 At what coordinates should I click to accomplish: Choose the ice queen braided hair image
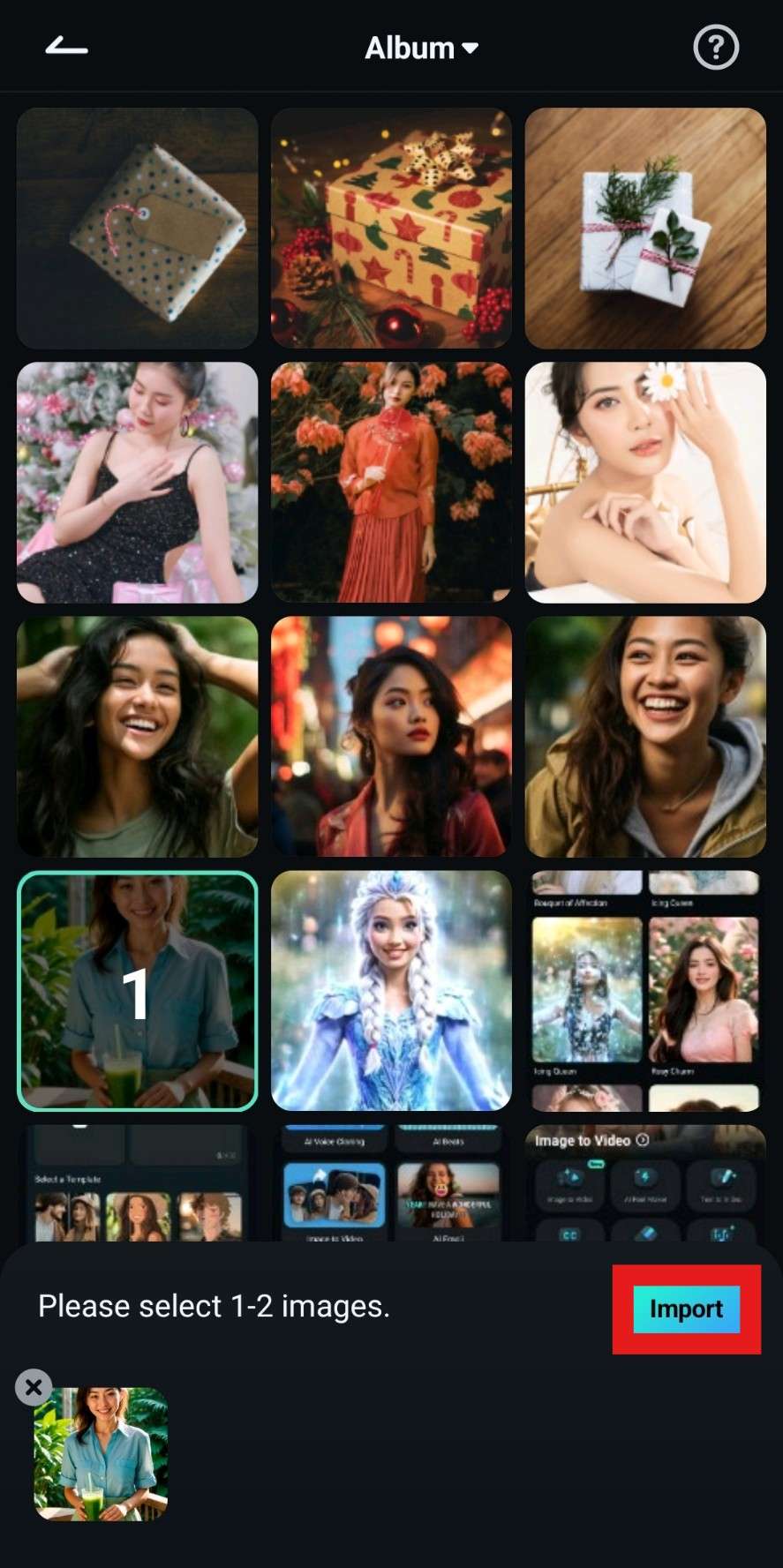pyautogui.click(x=391, y=990)
